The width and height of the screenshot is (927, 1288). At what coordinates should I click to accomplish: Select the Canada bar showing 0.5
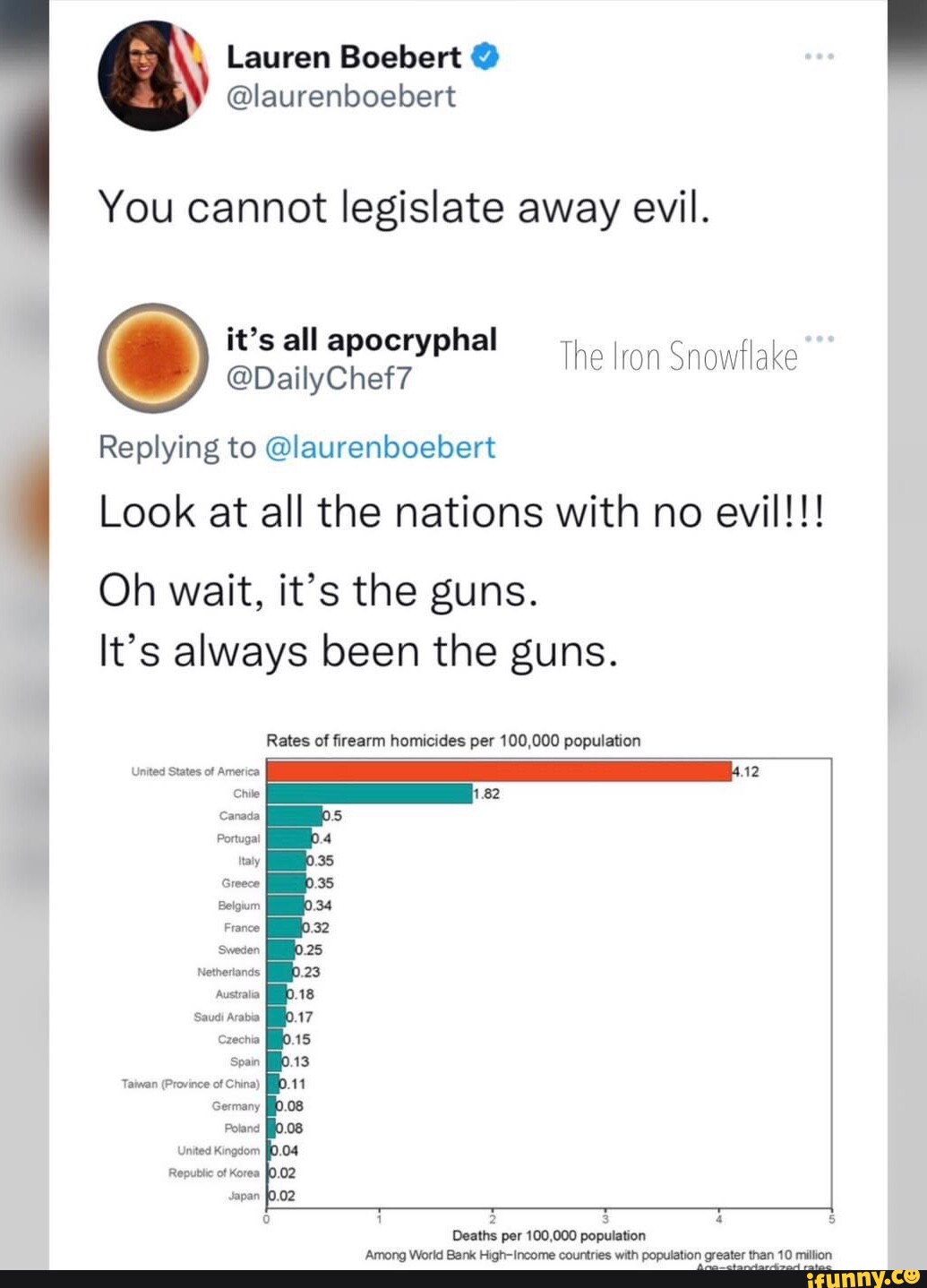tap(292, 816)
